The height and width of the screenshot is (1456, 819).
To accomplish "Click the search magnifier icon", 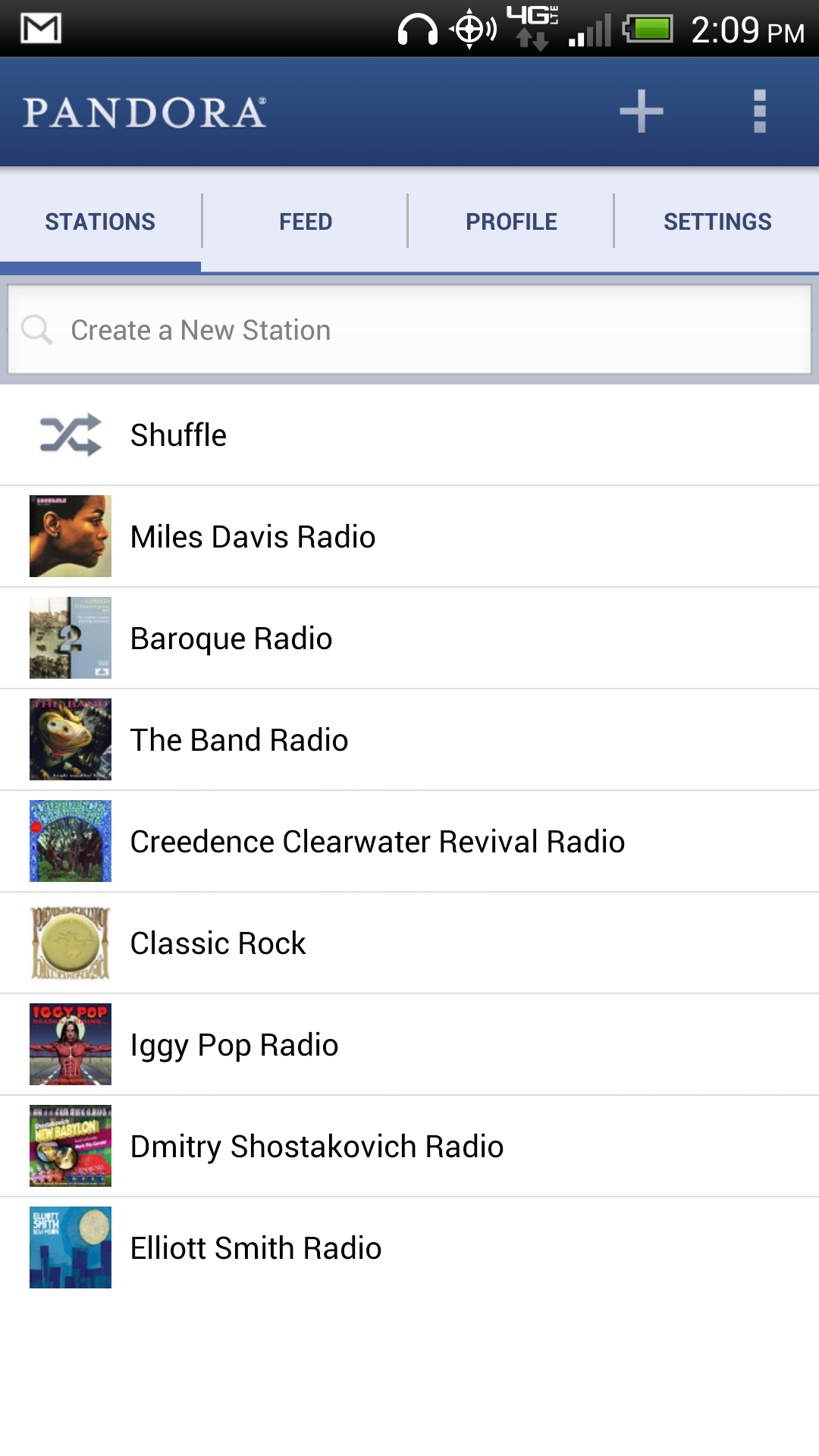I will tap(38, 330).
